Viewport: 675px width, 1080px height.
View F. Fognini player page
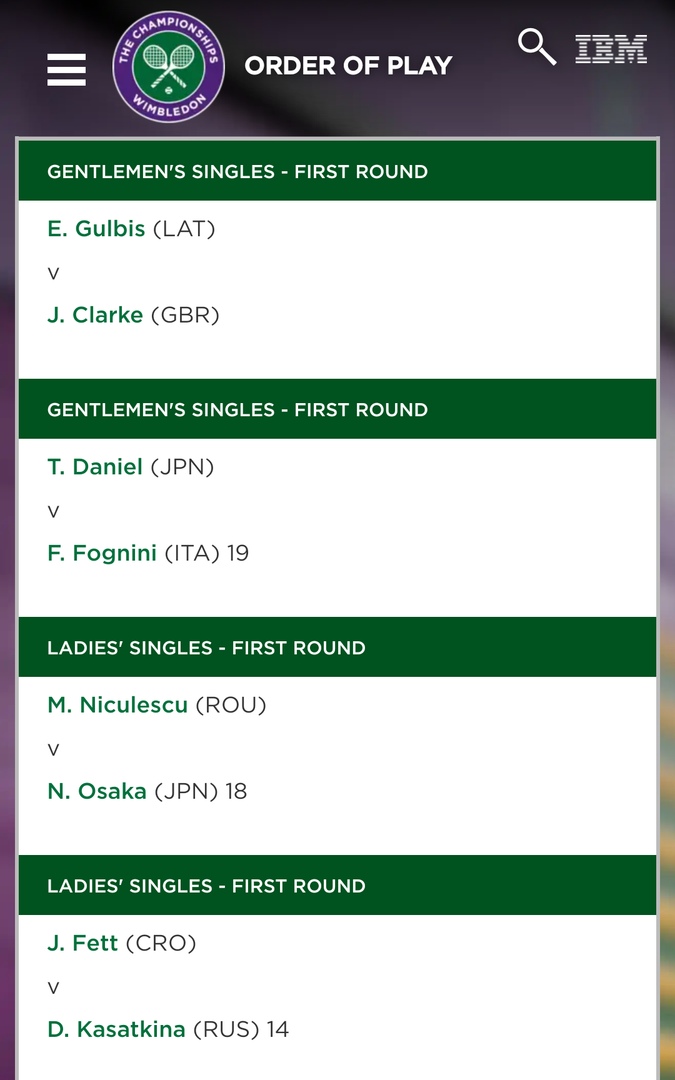102,553
